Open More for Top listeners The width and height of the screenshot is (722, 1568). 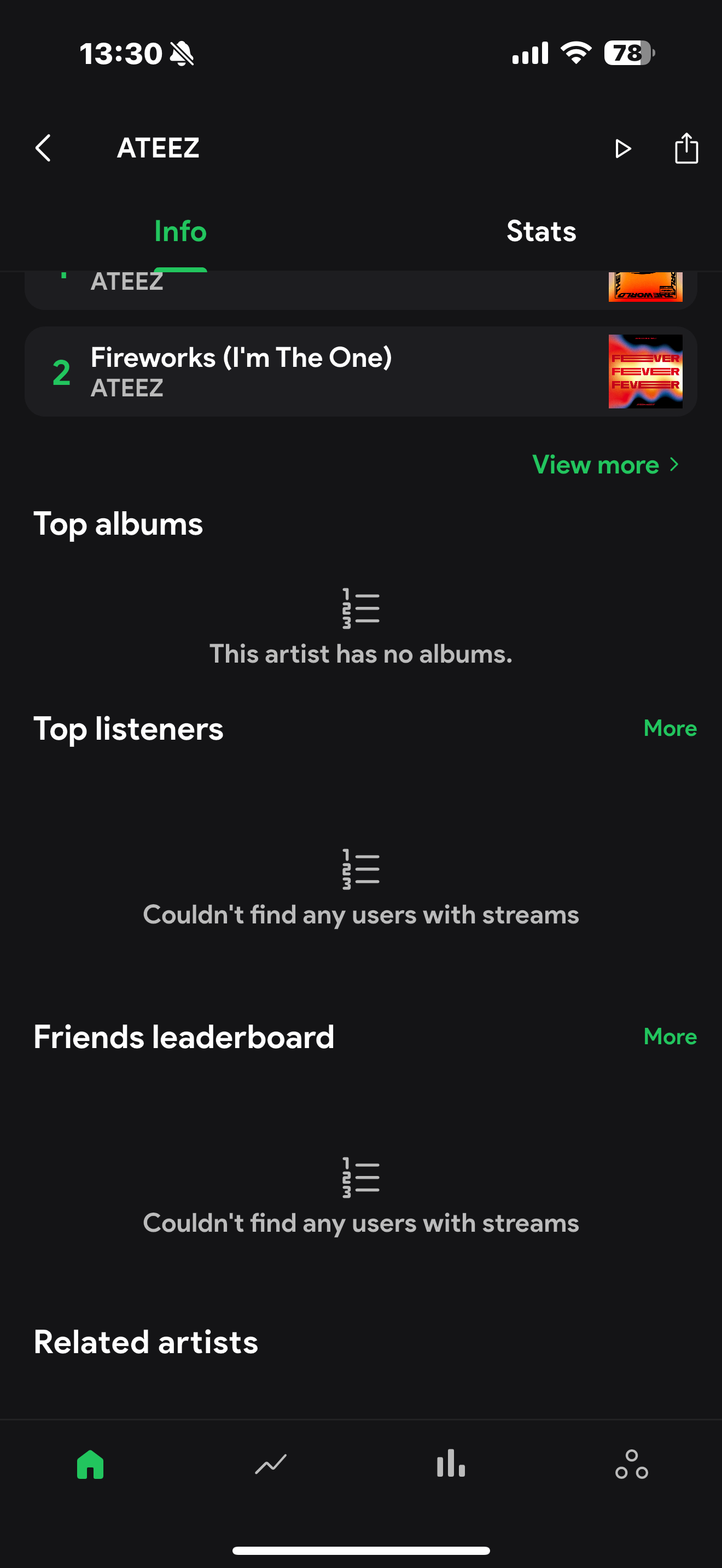[x=669, y=728]
